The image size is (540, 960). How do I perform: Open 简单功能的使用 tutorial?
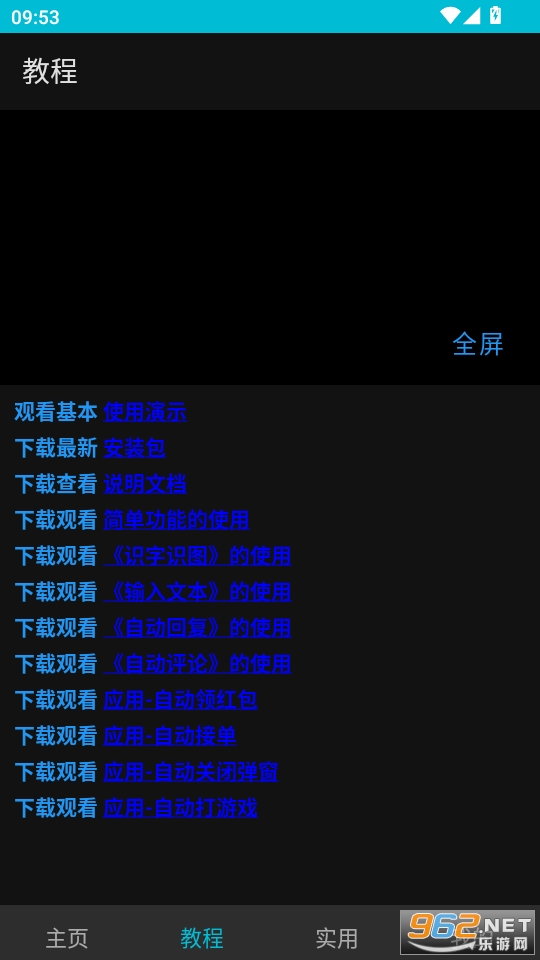pos(176,520)
